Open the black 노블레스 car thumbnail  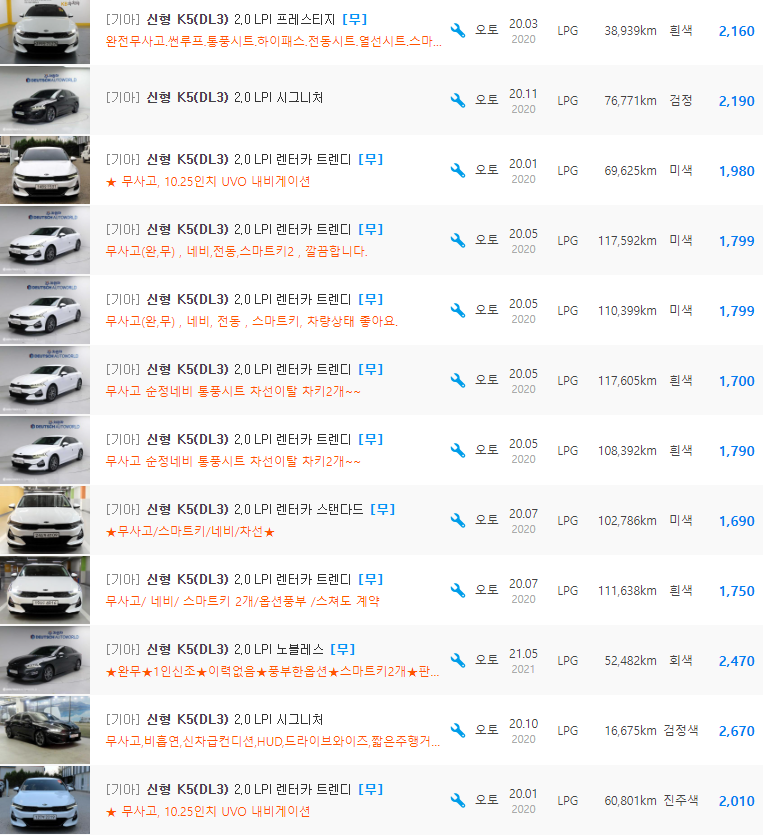[44, 660]
